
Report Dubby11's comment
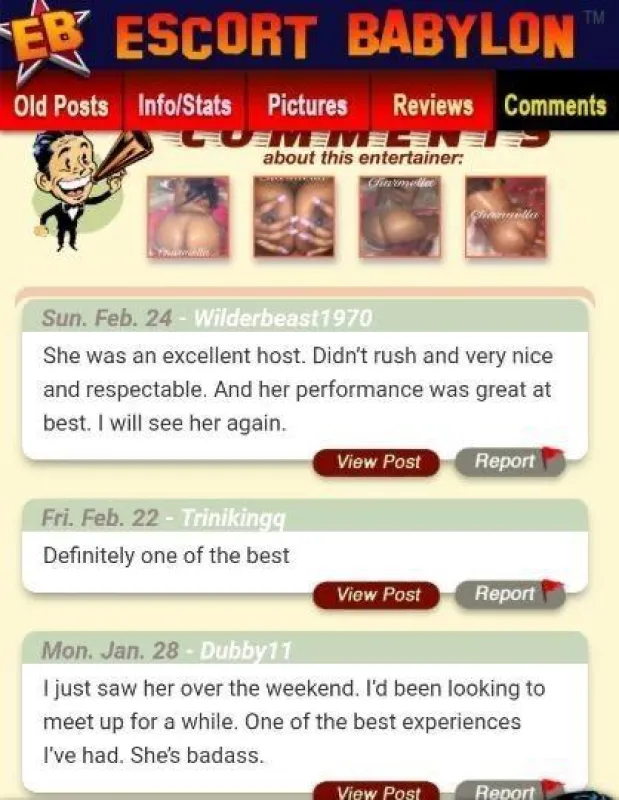tap(510, 790)
